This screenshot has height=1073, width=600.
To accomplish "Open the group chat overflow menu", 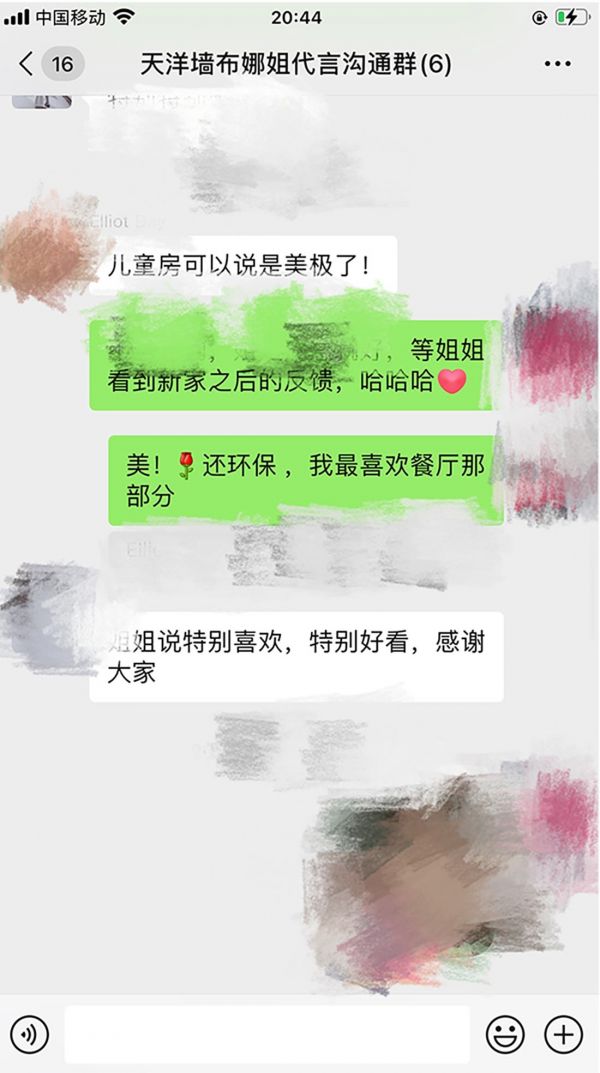I will 557,65.
